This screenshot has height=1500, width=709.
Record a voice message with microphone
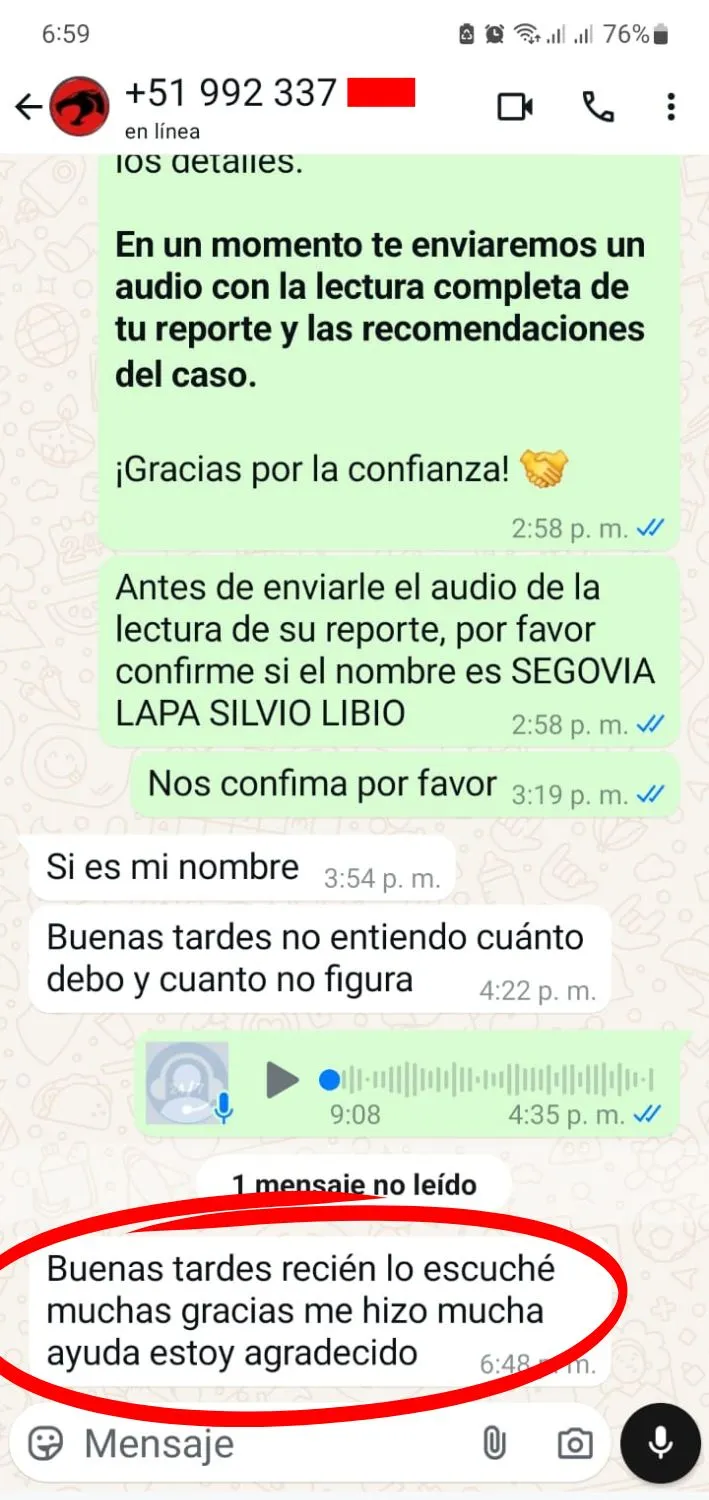pyautogui.click(x=660, y=1443)
